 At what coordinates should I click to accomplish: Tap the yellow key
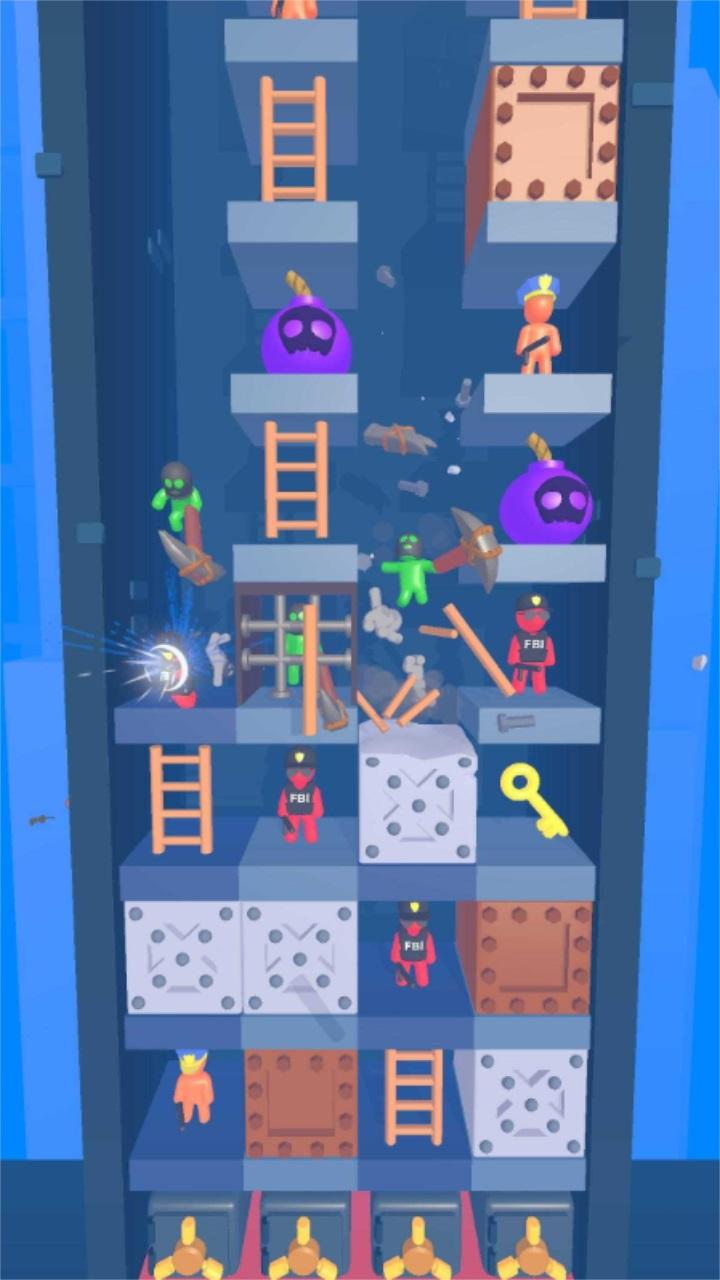pos(531,797)
